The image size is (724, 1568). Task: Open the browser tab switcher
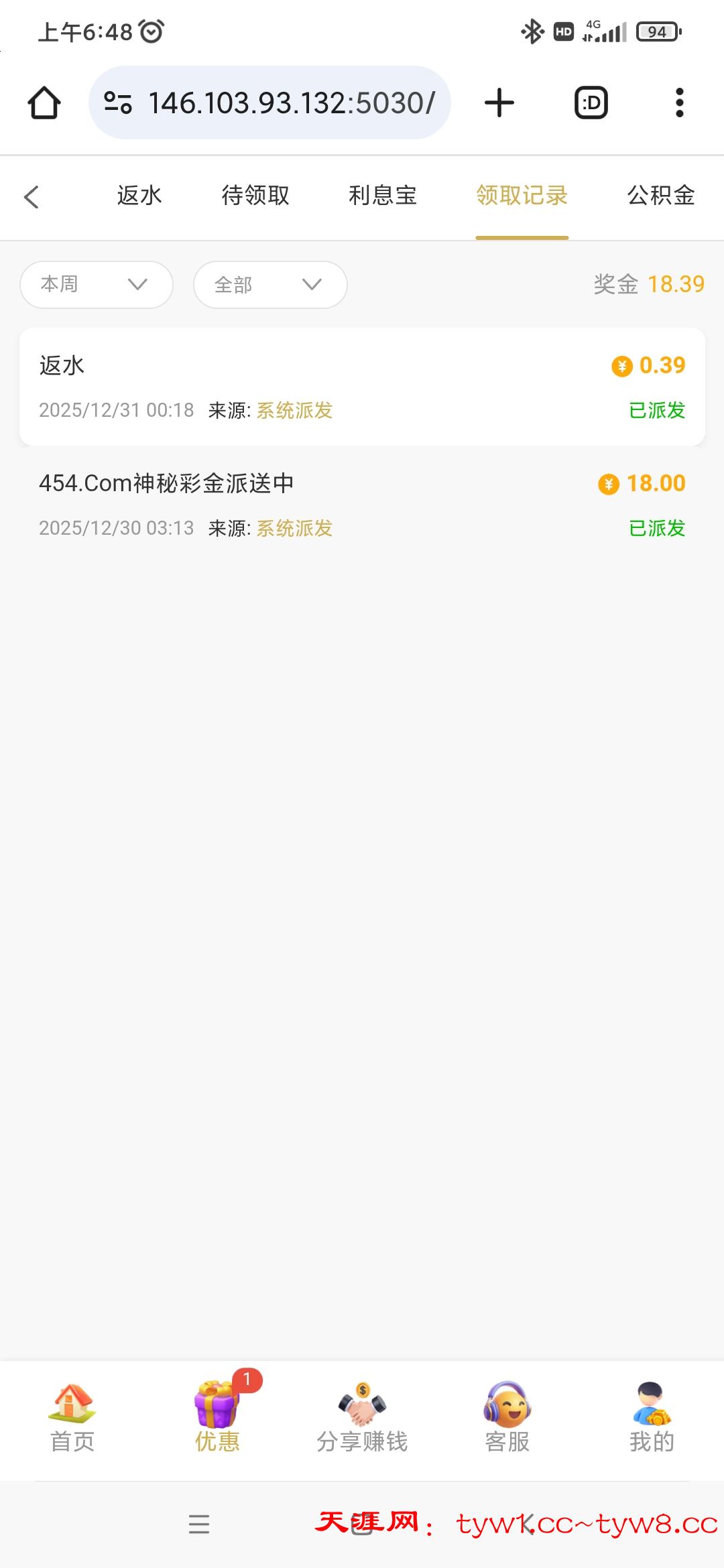pyautogui.click(x=591, y=103)
